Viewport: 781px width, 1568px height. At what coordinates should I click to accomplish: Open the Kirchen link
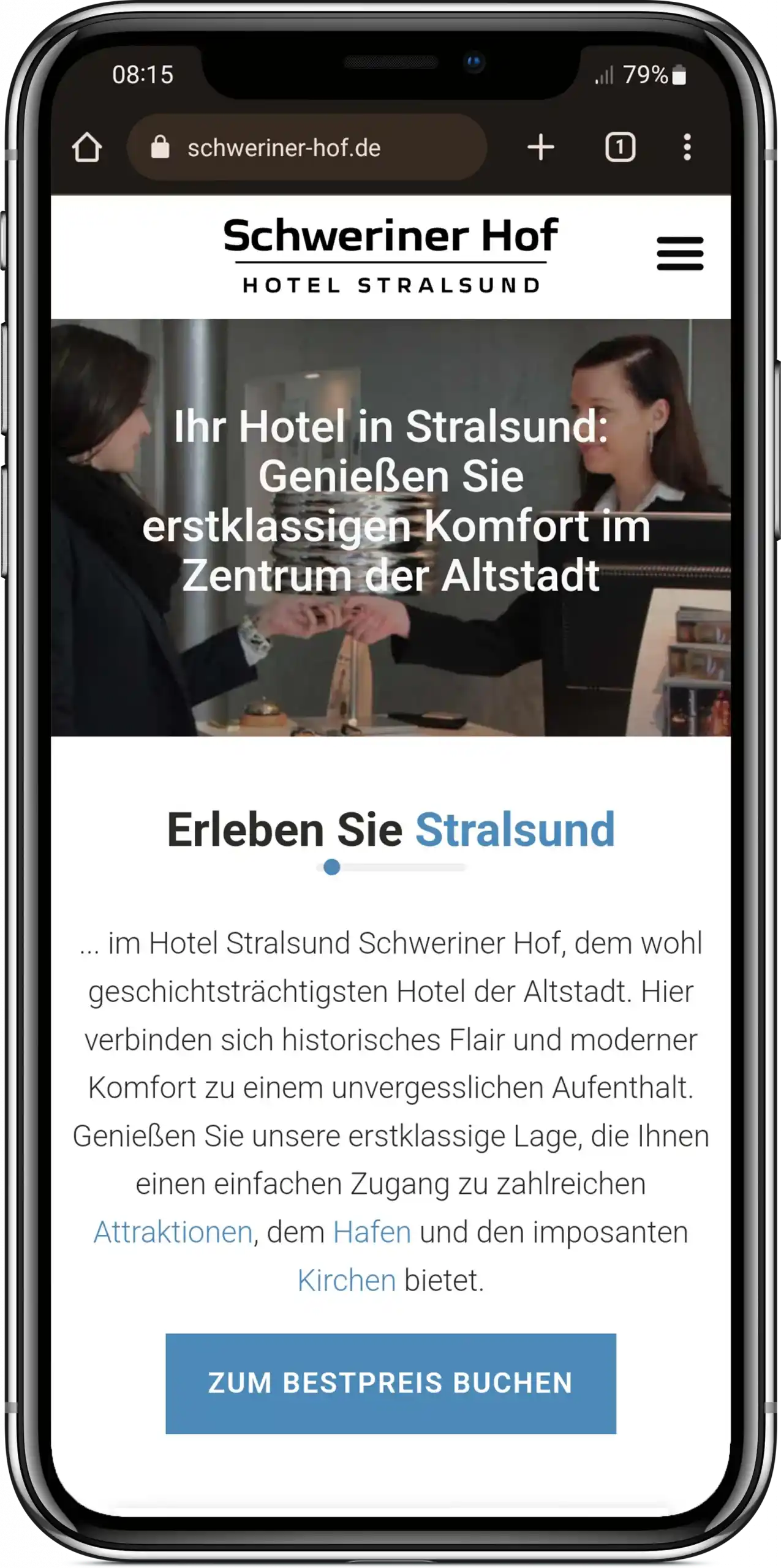point(347,1280)
